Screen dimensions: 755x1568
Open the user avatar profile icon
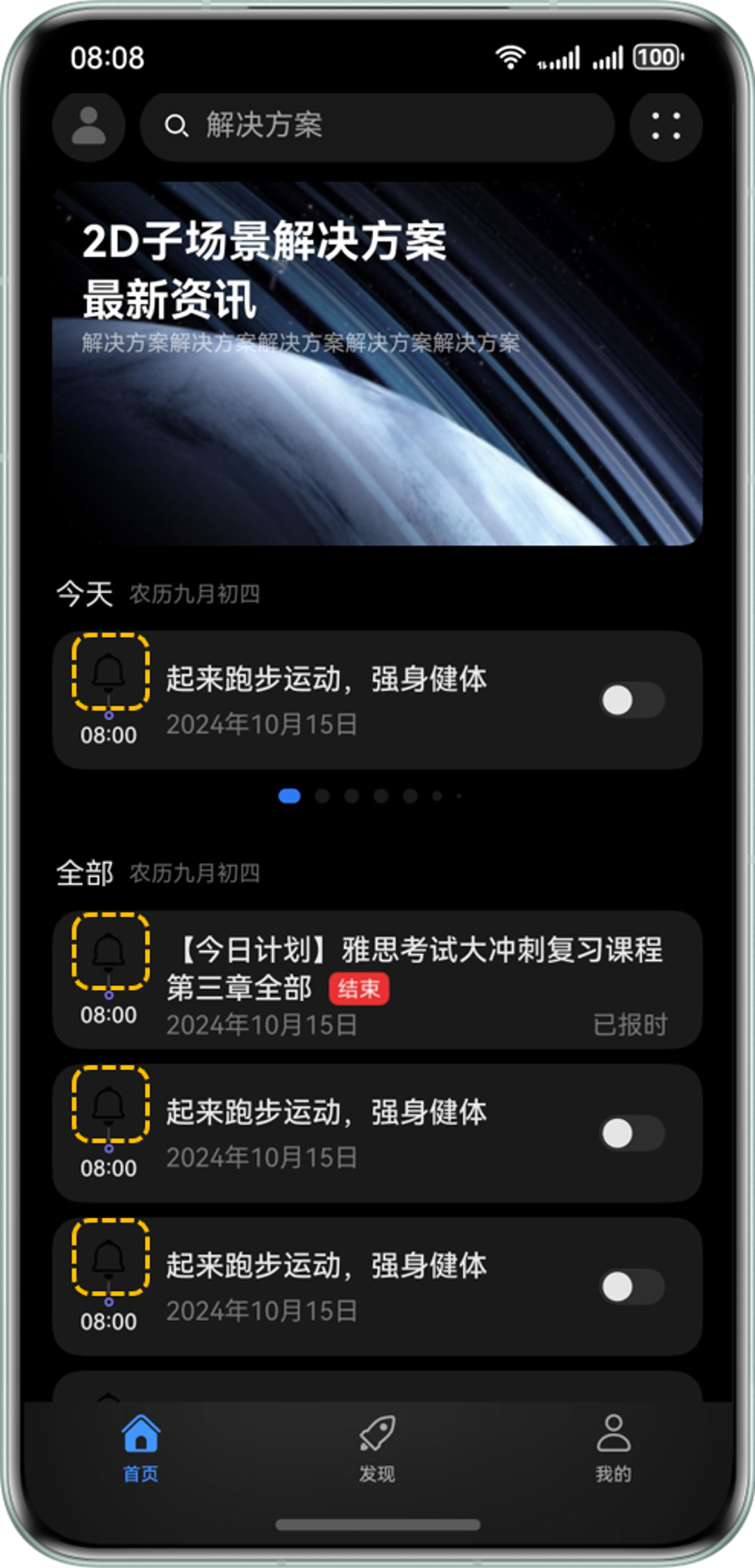tap(88, 126)
